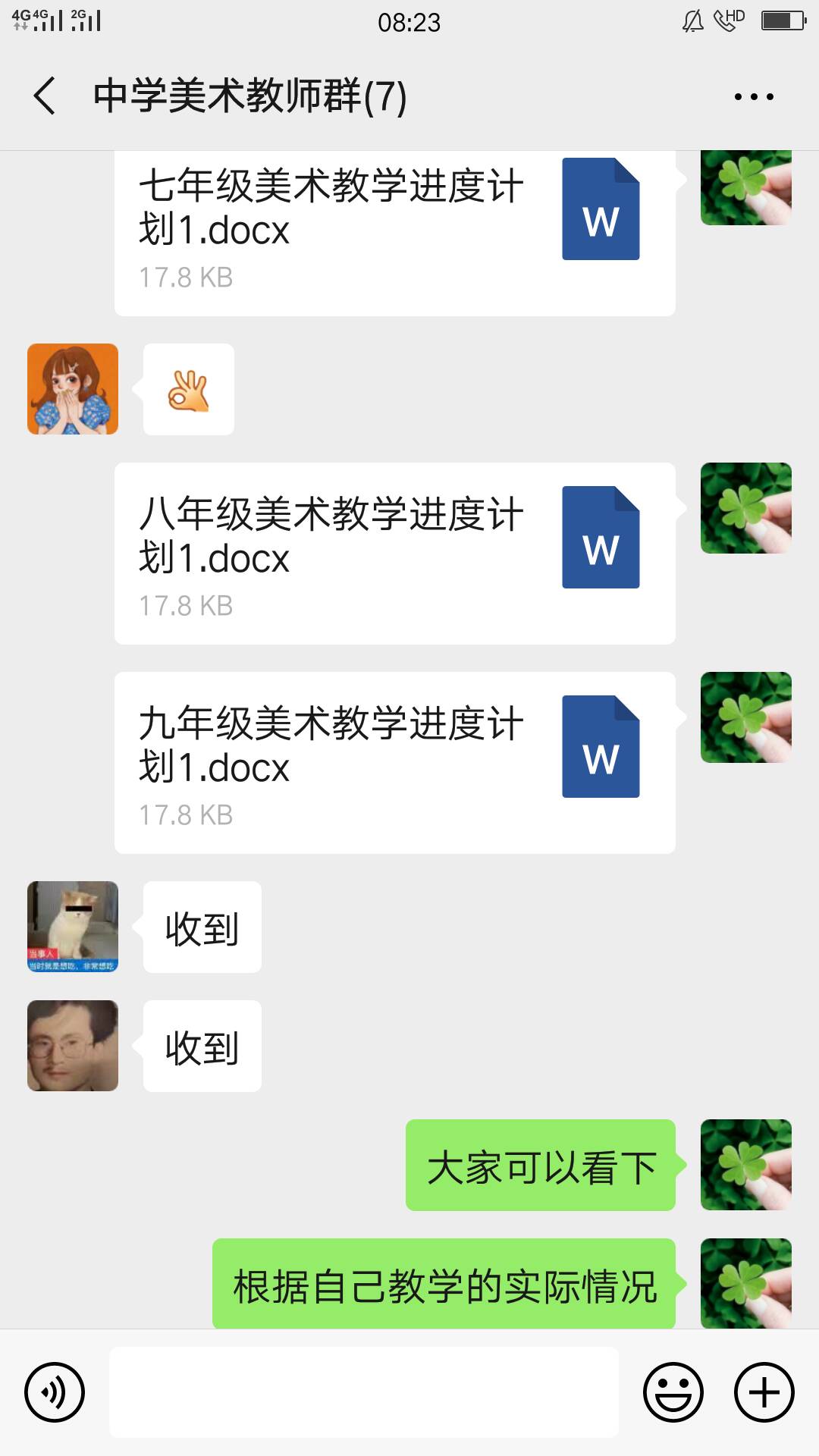Image resolution: width=819 pixels, height=1456 pixels.
Task: Go back from the group chat
Action: (x=45, y=96)
